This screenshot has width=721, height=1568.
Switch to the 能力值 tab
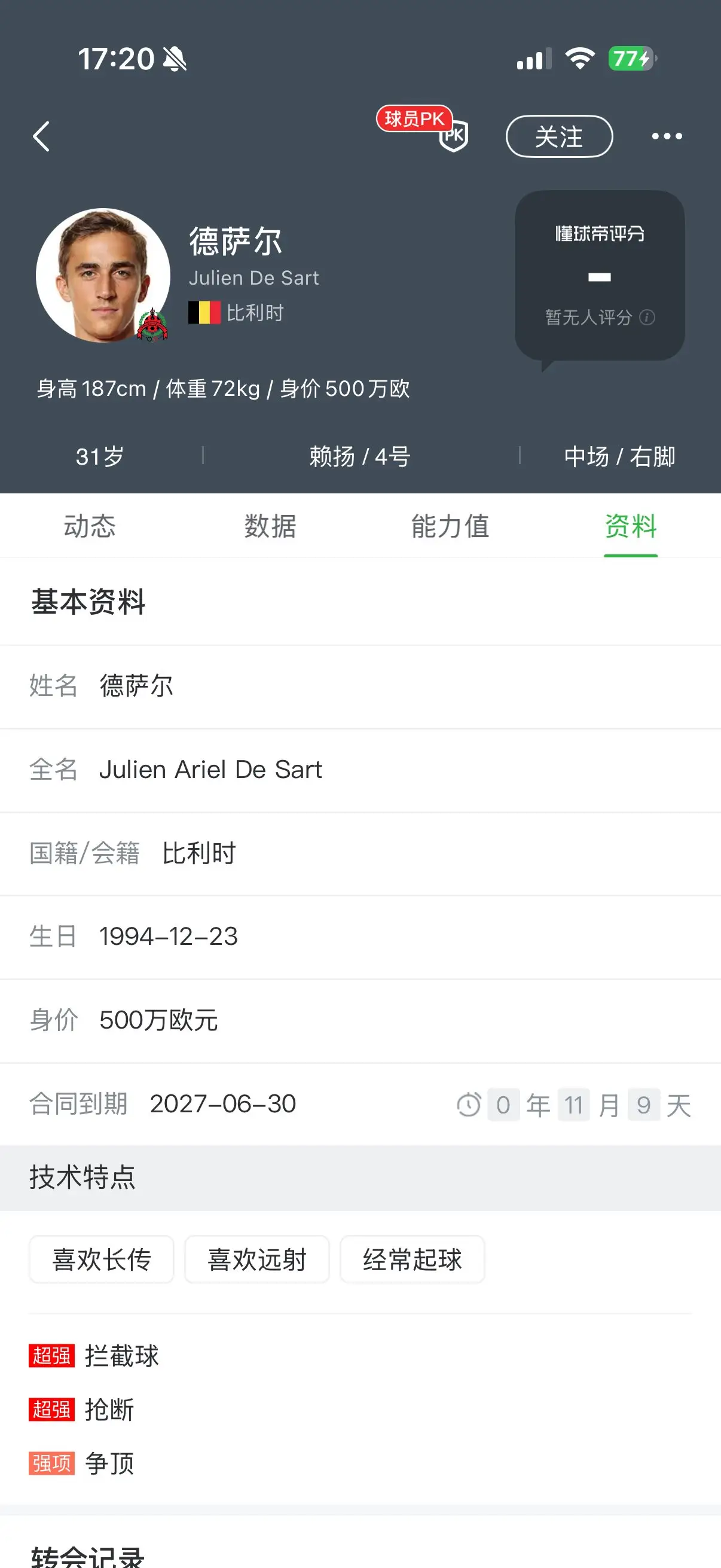click(x=450, y=526)
